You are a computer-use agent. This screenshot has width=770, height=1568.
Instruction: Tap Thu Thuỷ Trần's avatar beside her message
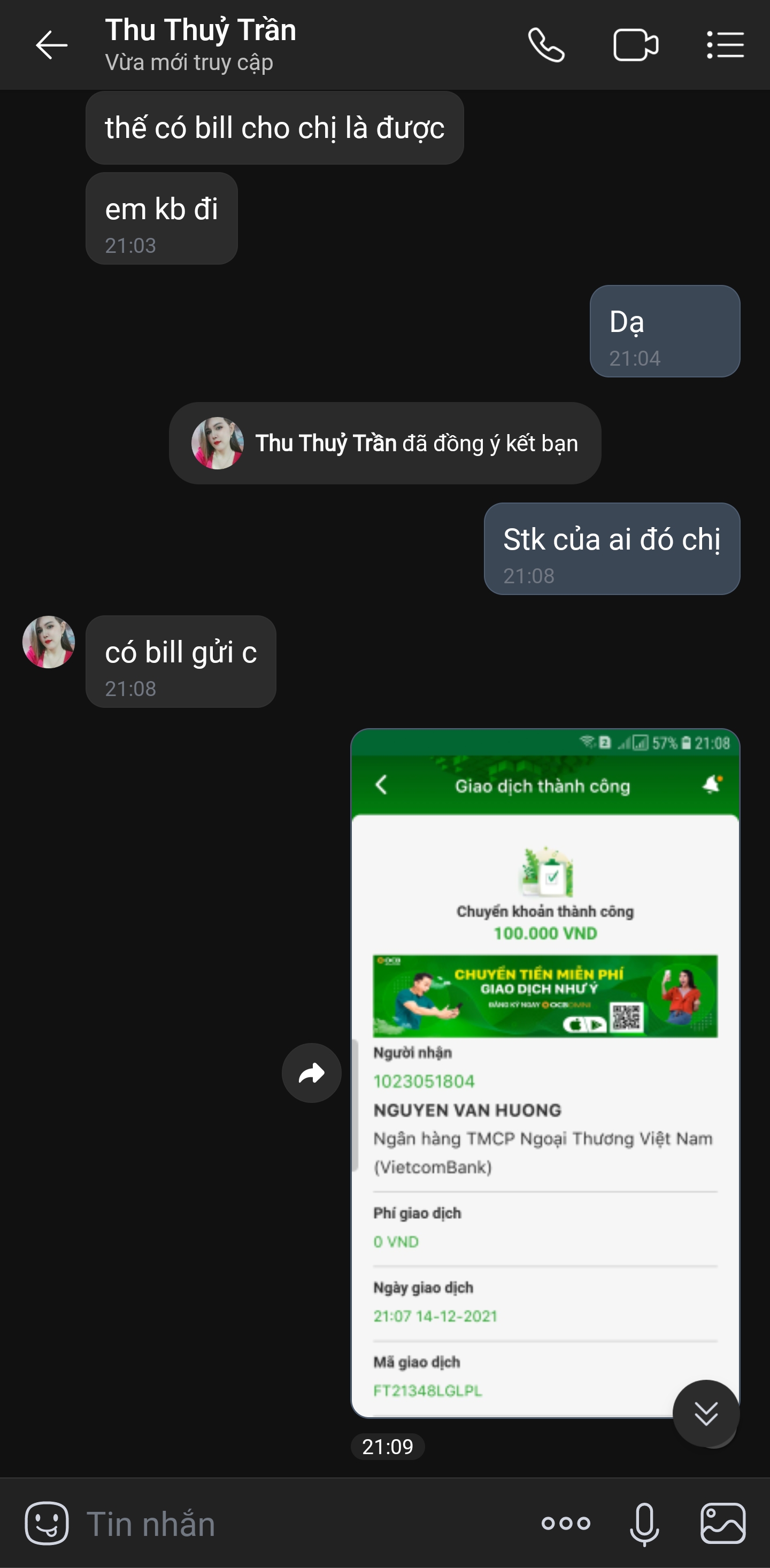(x=49, y=642)
